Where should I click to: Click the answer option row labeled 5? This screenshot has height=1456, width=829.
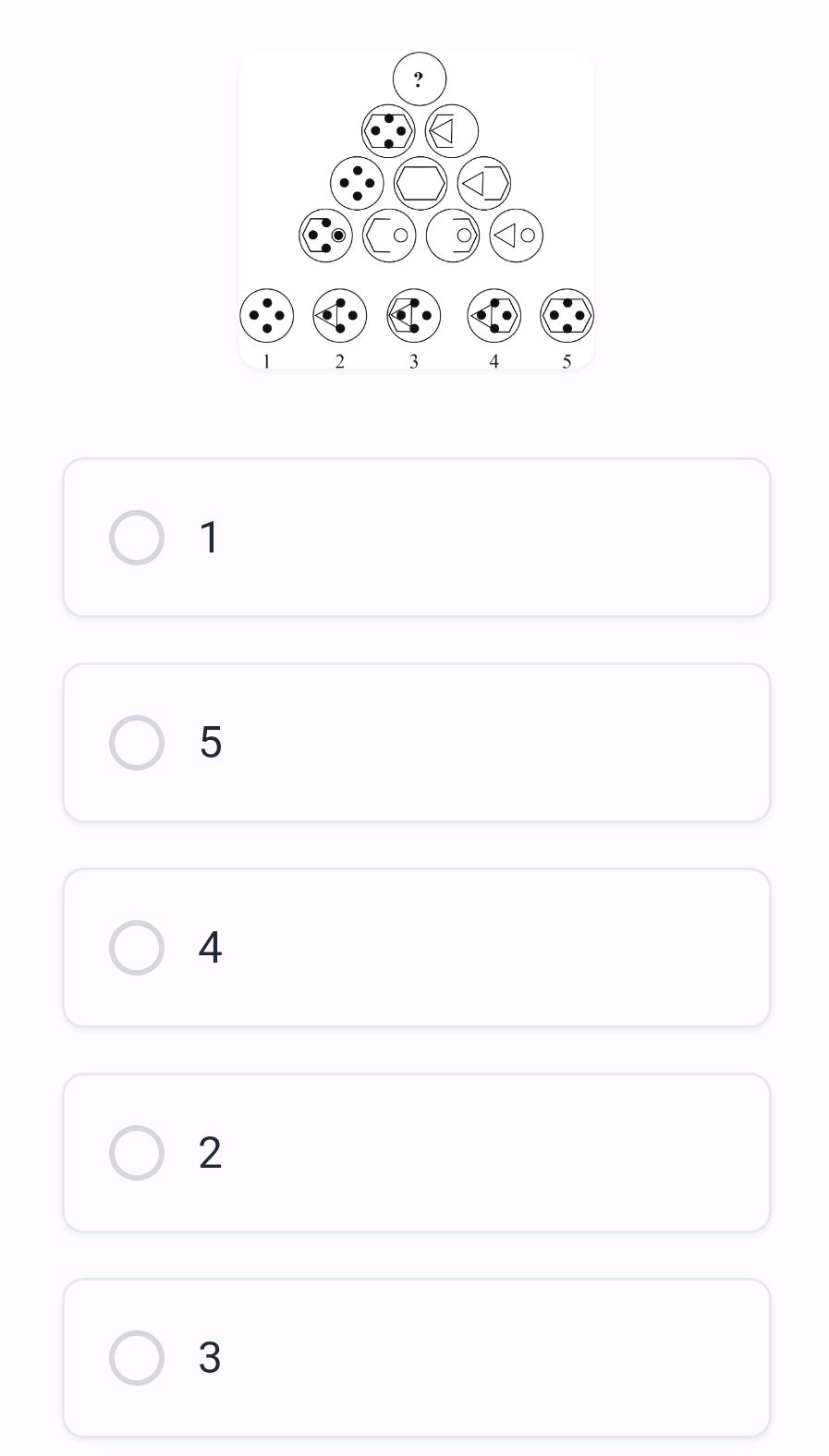tap(416, 742)
